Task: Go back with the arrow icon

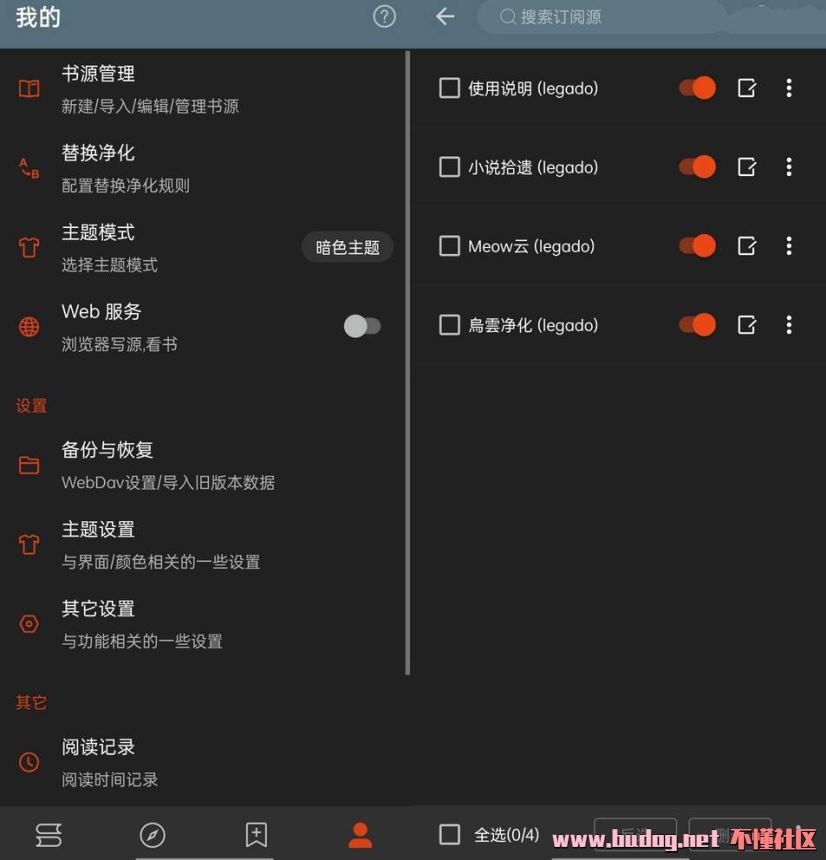Action: [445, 17]
